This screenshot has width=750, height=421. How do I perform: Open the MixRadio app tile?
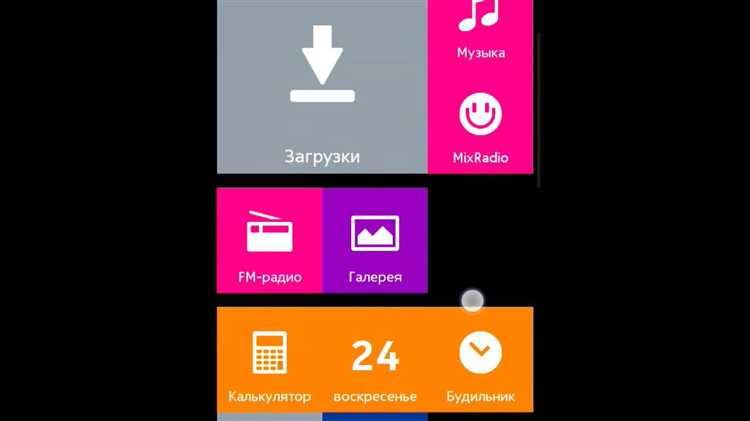click(480, 125)
